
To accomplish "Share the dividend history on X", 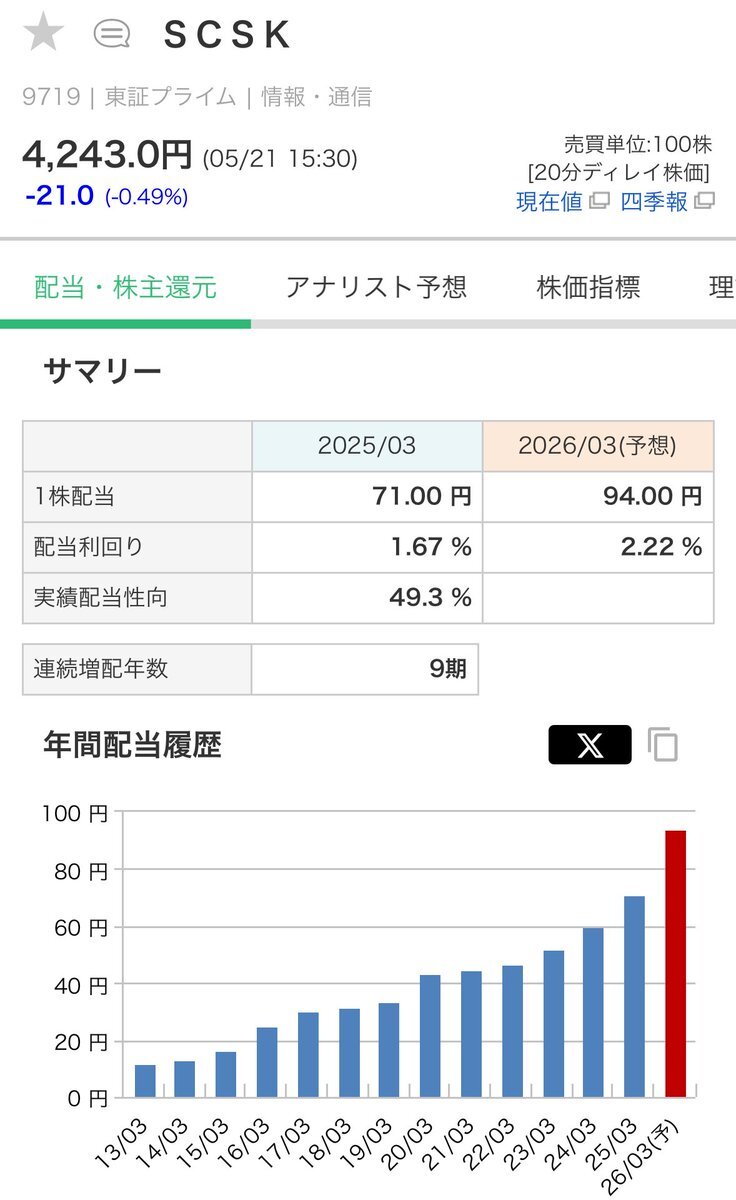I will tap(590, 745).
